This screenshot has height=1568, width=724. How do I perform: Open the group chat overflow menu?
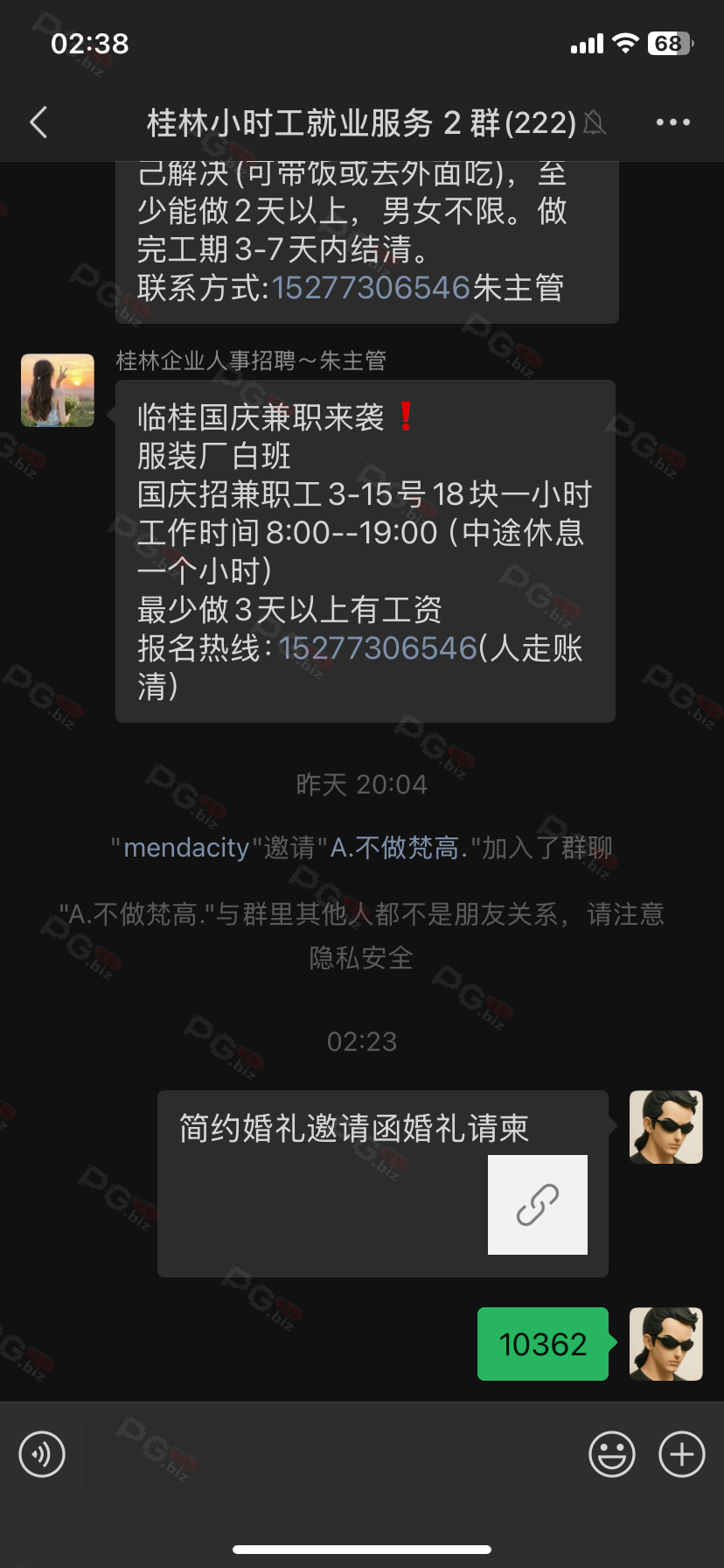672,122
